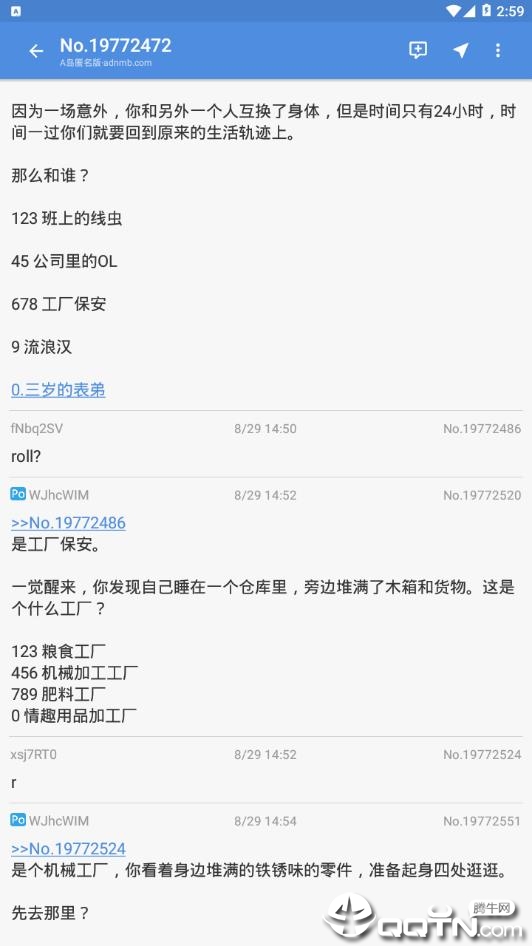The width and height of the screenshot is (532, 946).
Task: Open the reply compose icon
Action: pyautogui.click(x=418, y=50)
